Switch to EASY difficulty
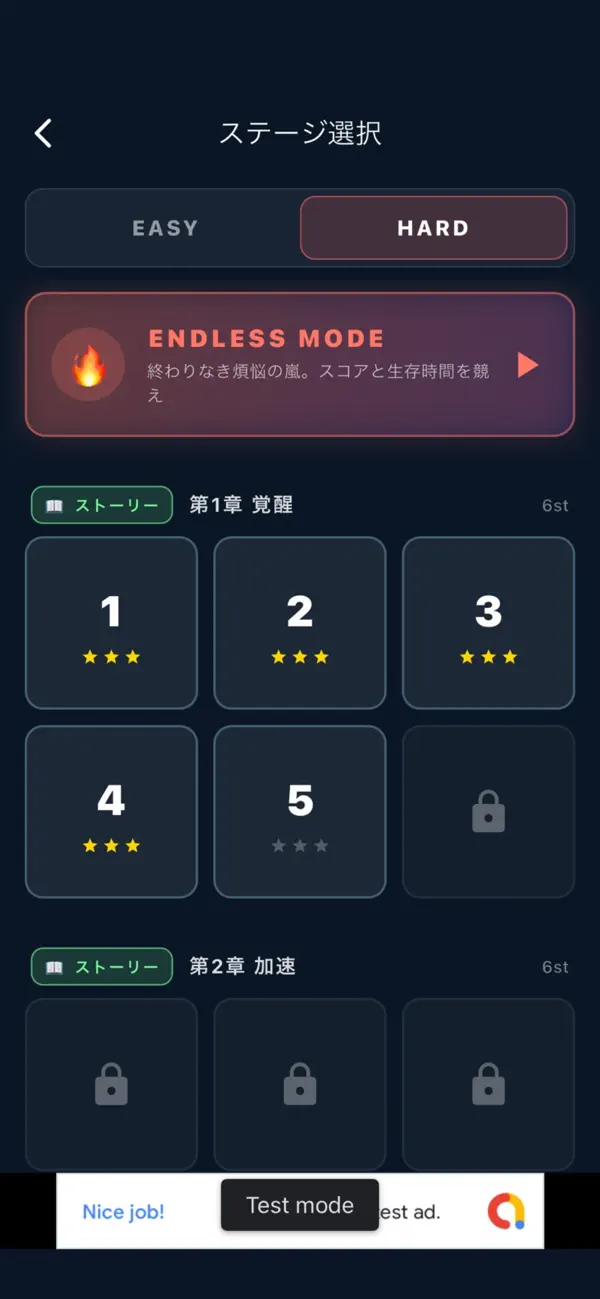 click(165, 228)
